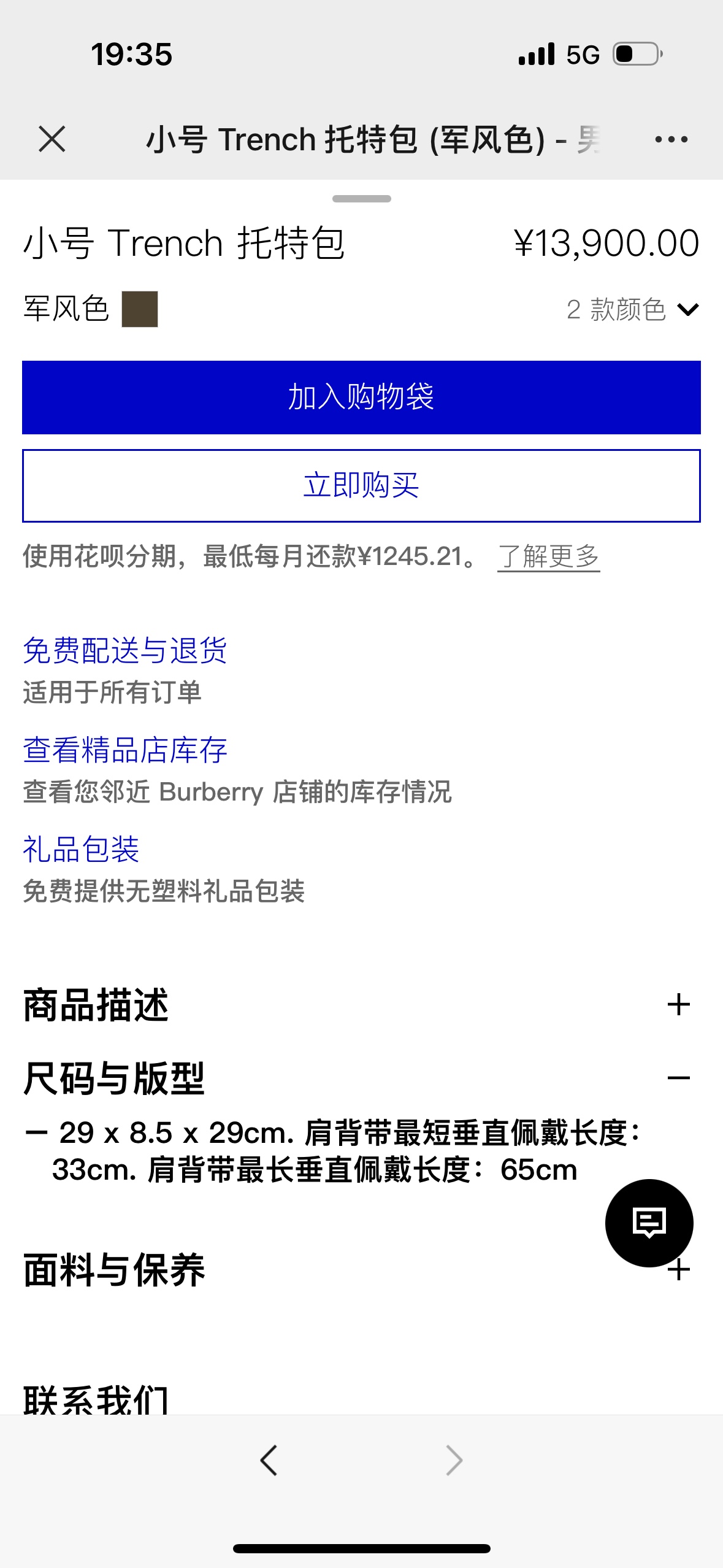Close the product webpage
723x1568 pixels.
52,139
